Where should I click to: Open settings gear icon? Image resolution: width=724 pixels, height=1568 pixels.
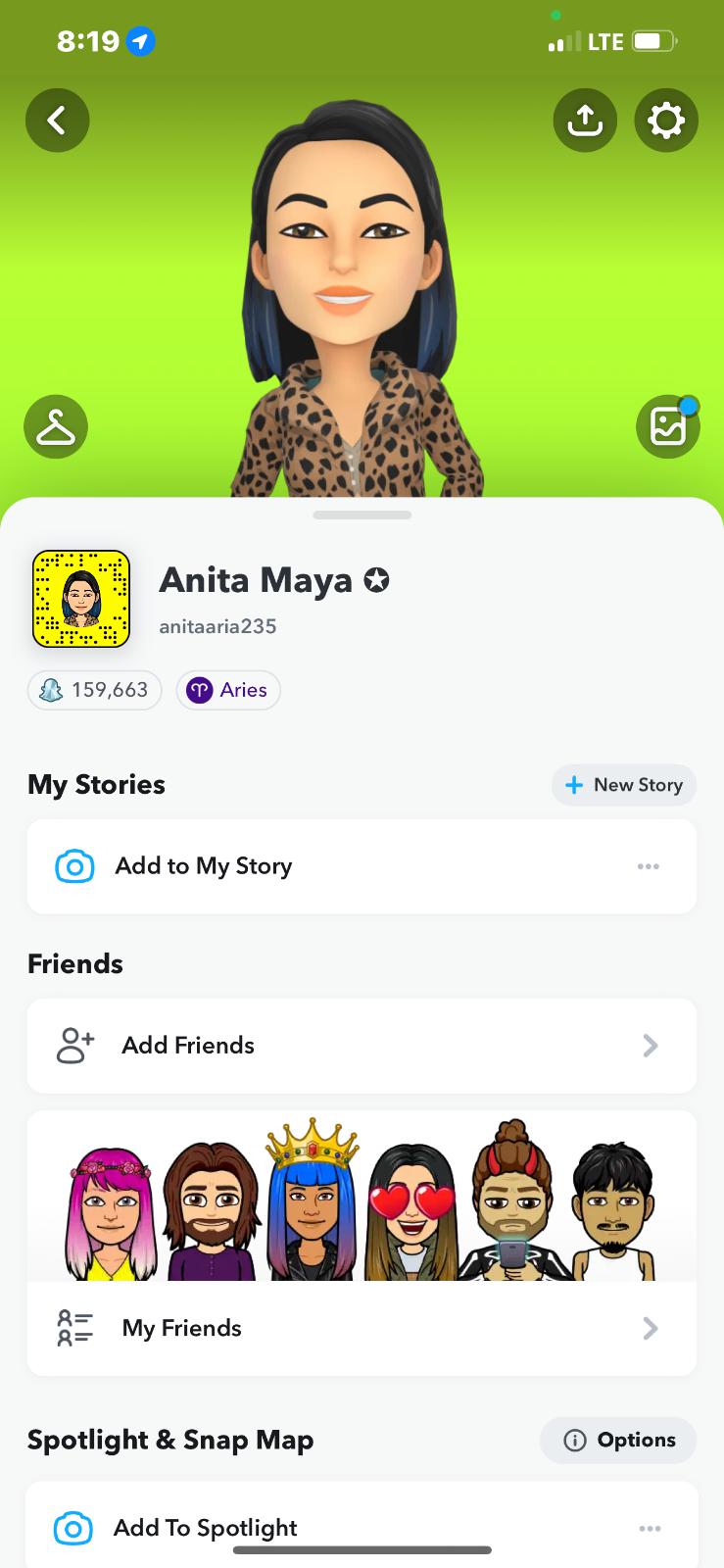(666, 121)
